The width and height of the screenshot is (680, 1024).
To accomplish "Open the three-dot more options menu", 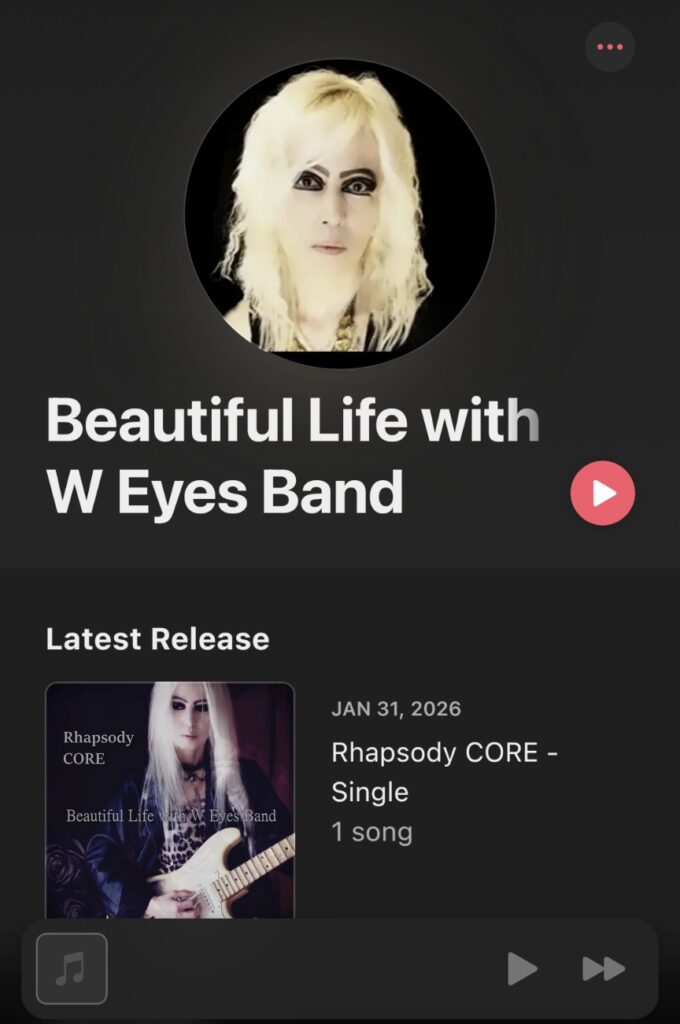I will (x=609, y=47).
